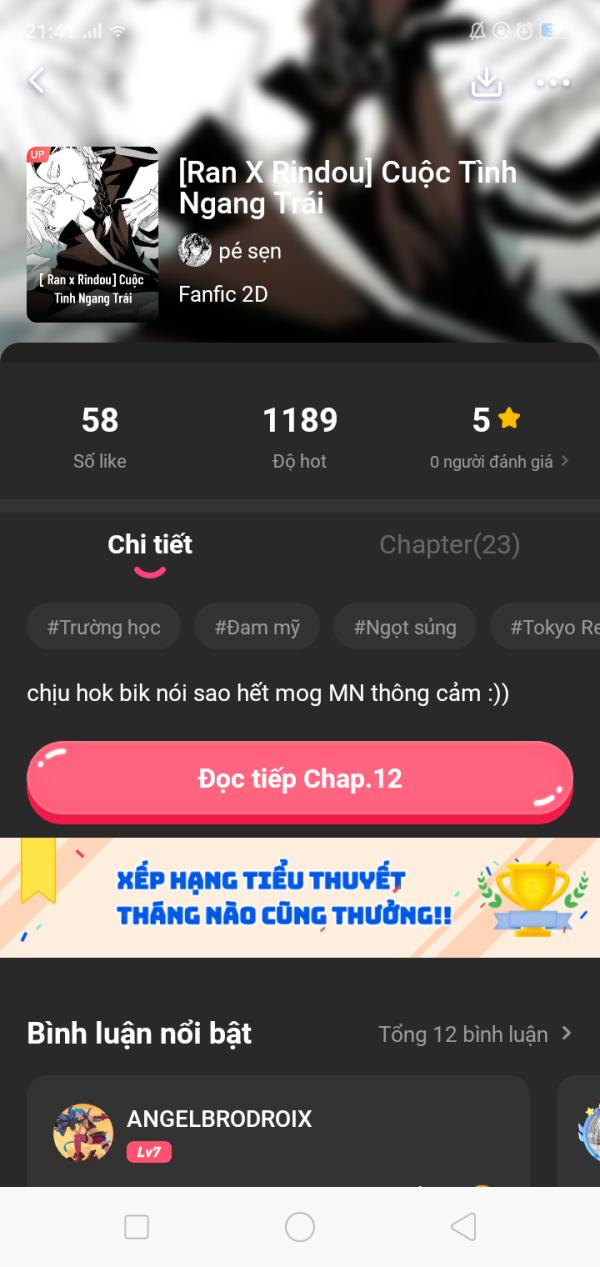Open the three-dot overflow menu
The image size is (600, 1267).
552,82
